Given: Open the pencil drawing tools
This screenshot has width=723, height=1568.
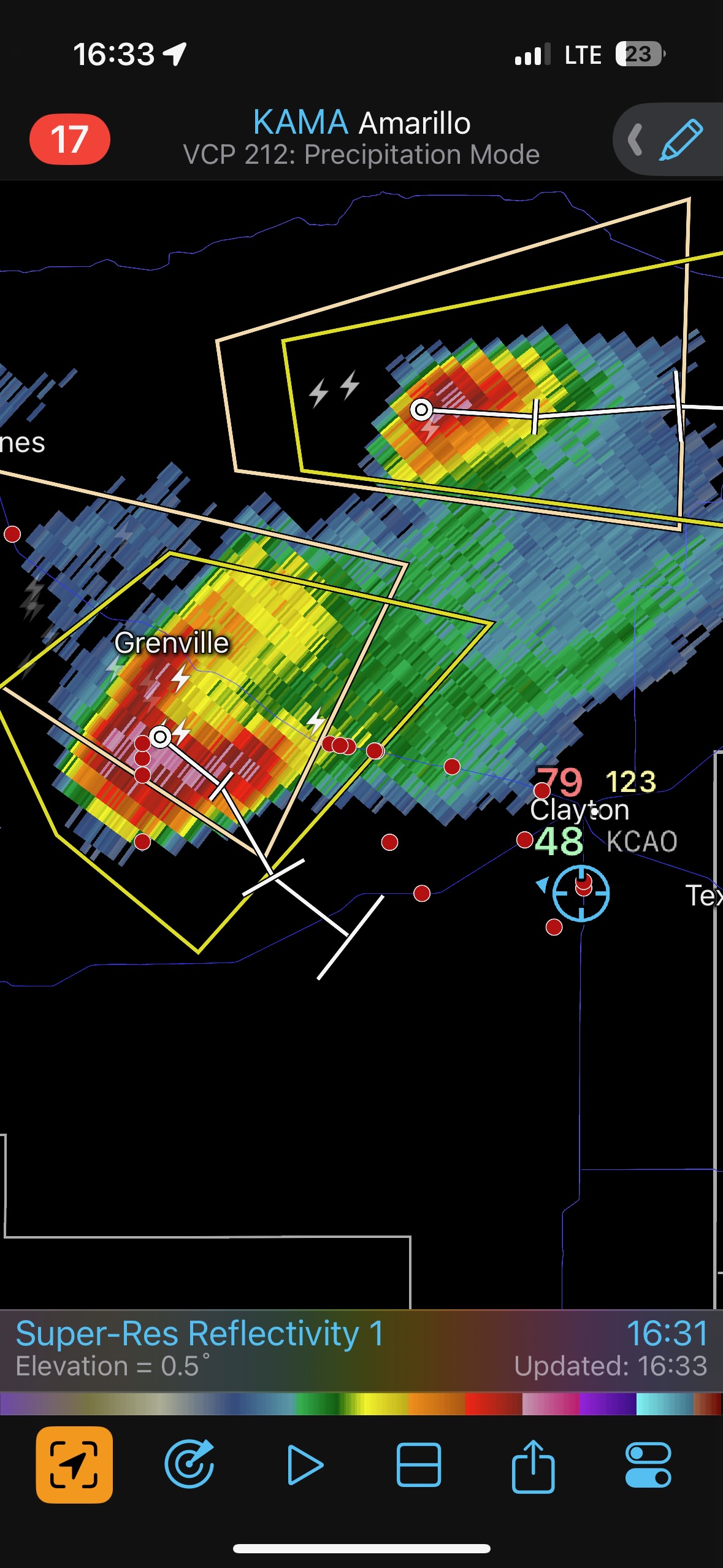Looking at the screenshot, I should (x=680, y=140).
